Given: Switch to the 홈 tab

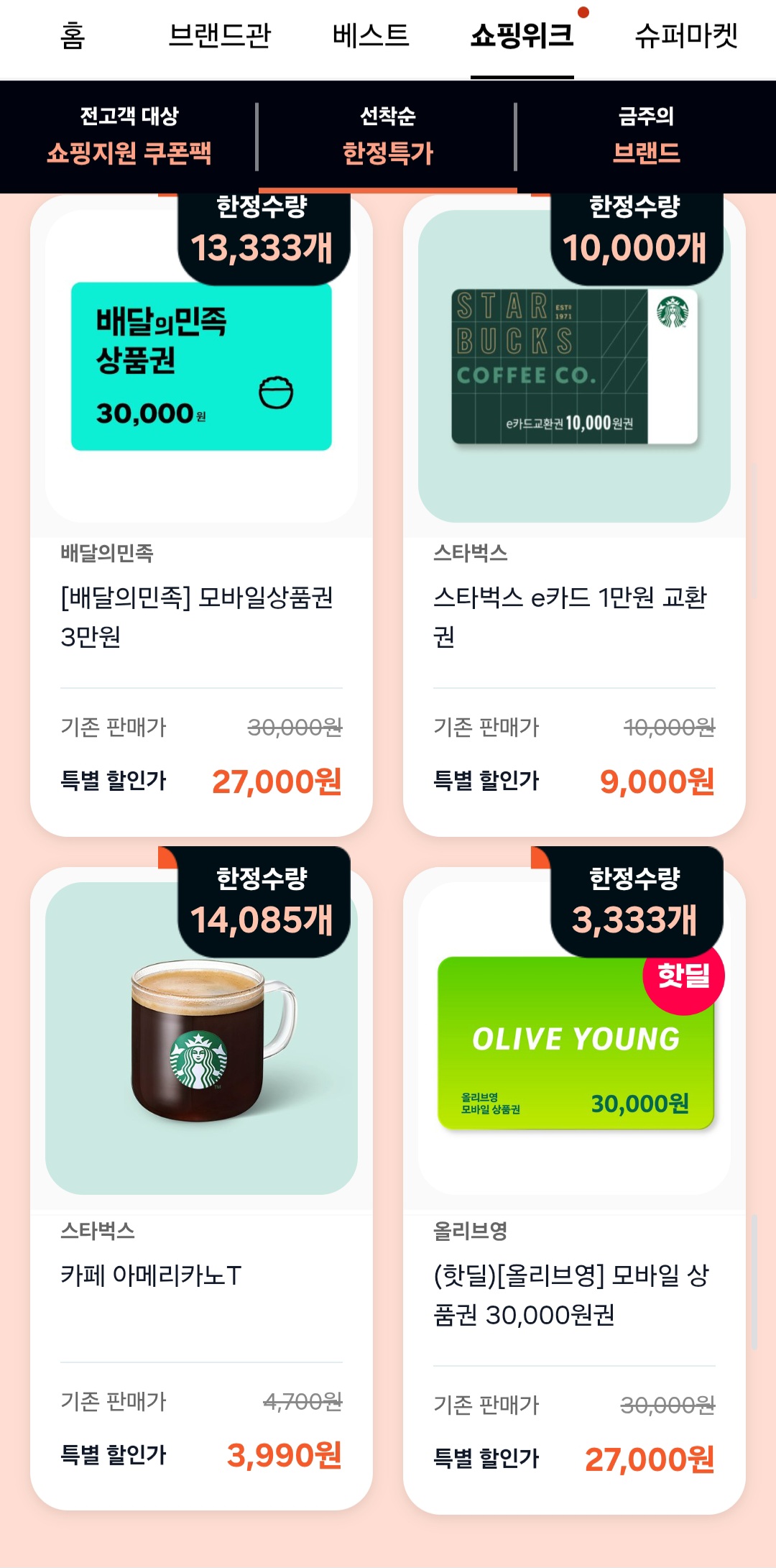Looking at the screenshot, I should [x=73, y=36].
